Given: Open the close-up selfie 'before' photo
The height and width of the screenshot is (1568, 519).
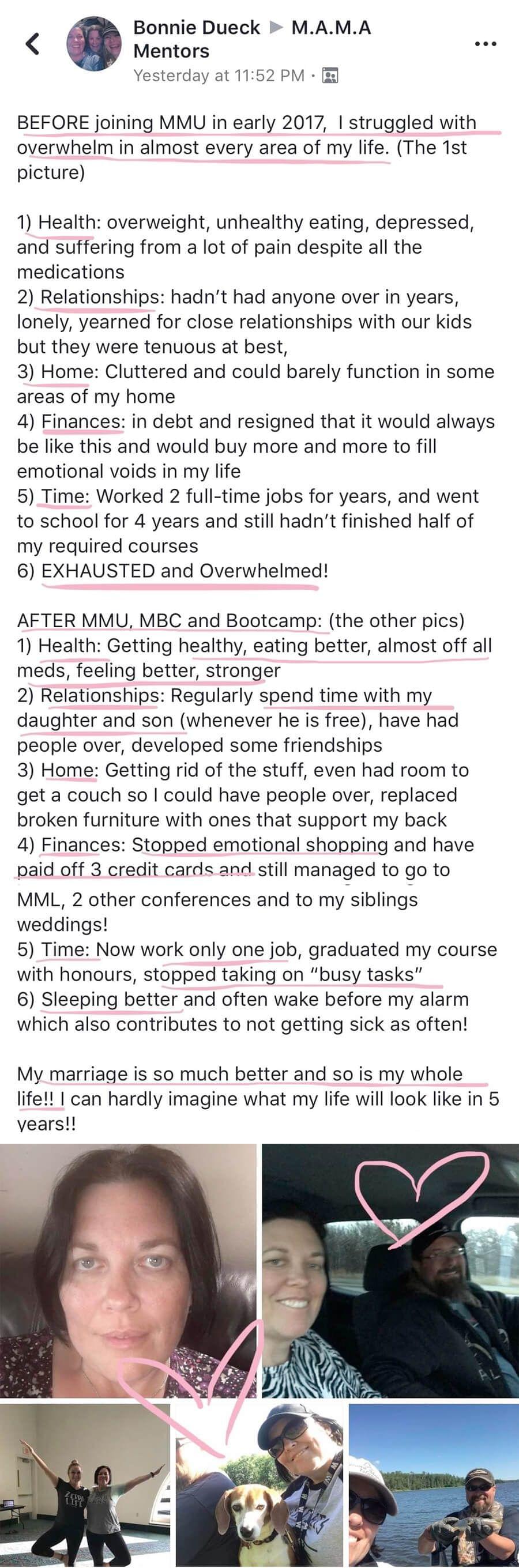Looking at the screenshot, I should tap(128, 1271).
